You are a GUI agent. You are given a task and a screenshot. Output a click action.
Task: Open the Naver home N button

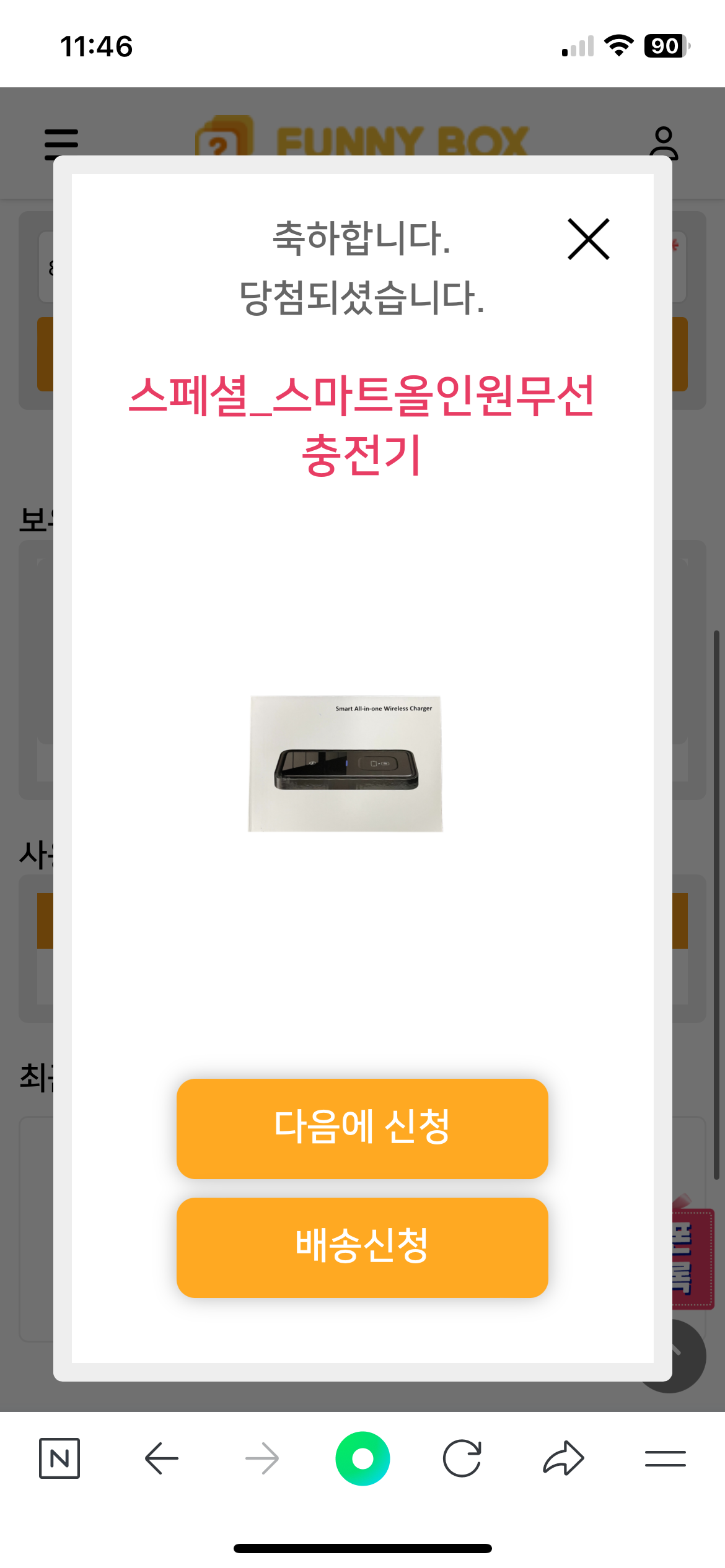pyautogui.click(x=59, y=1458)
